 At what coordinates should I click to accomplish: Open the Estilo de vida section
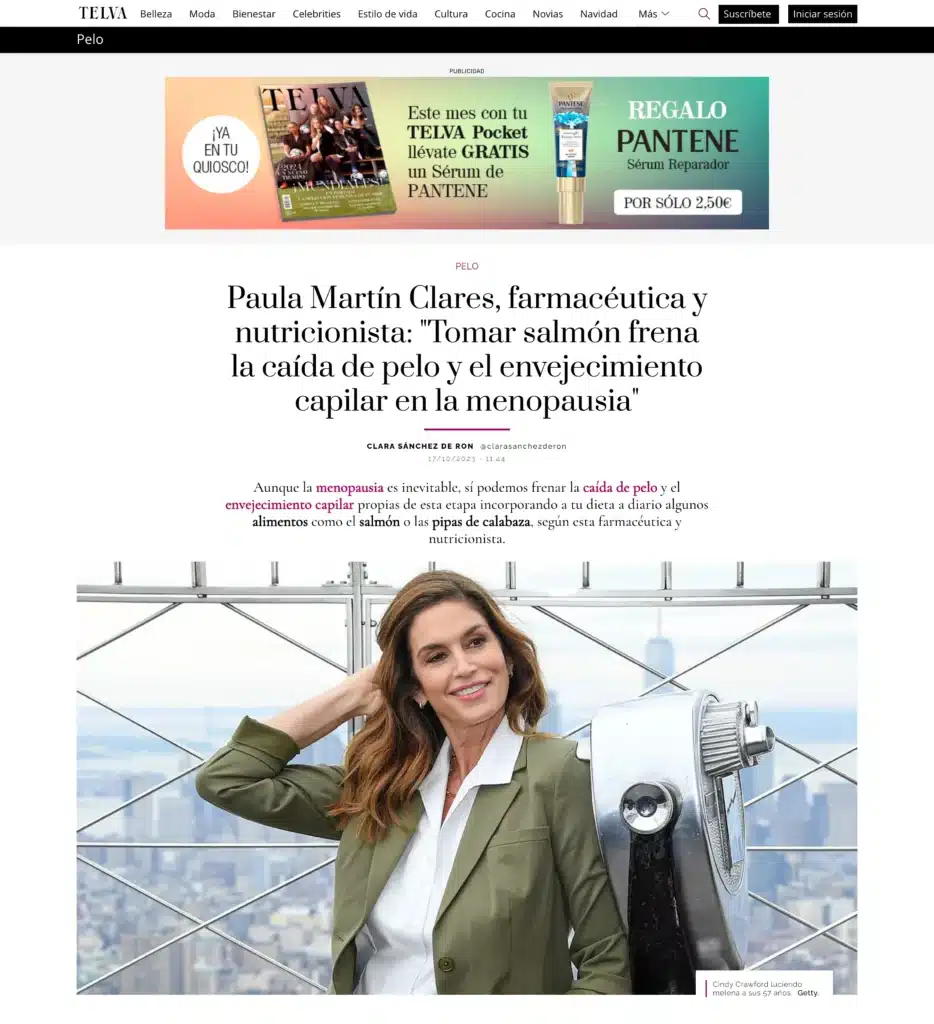pyautogui.click(x=387, y=14)
